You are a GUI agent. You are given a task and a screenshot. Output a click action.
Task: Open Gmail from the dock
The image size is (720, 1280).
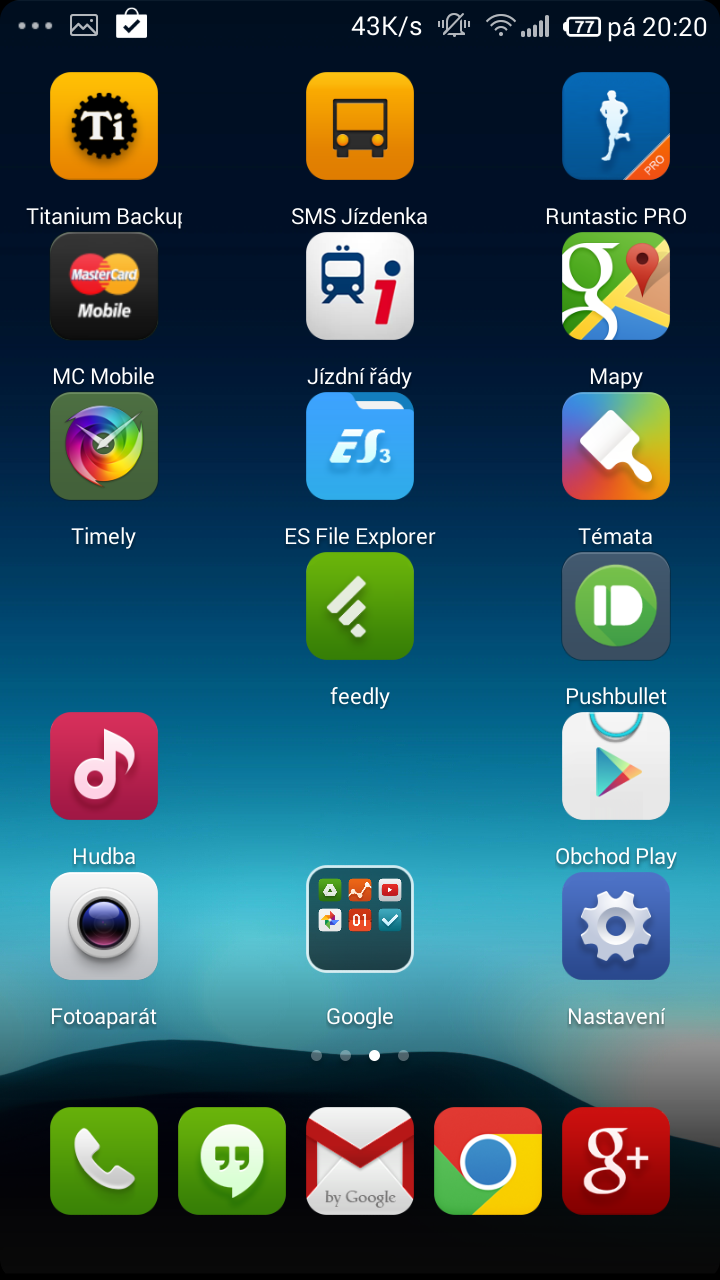360,1161
